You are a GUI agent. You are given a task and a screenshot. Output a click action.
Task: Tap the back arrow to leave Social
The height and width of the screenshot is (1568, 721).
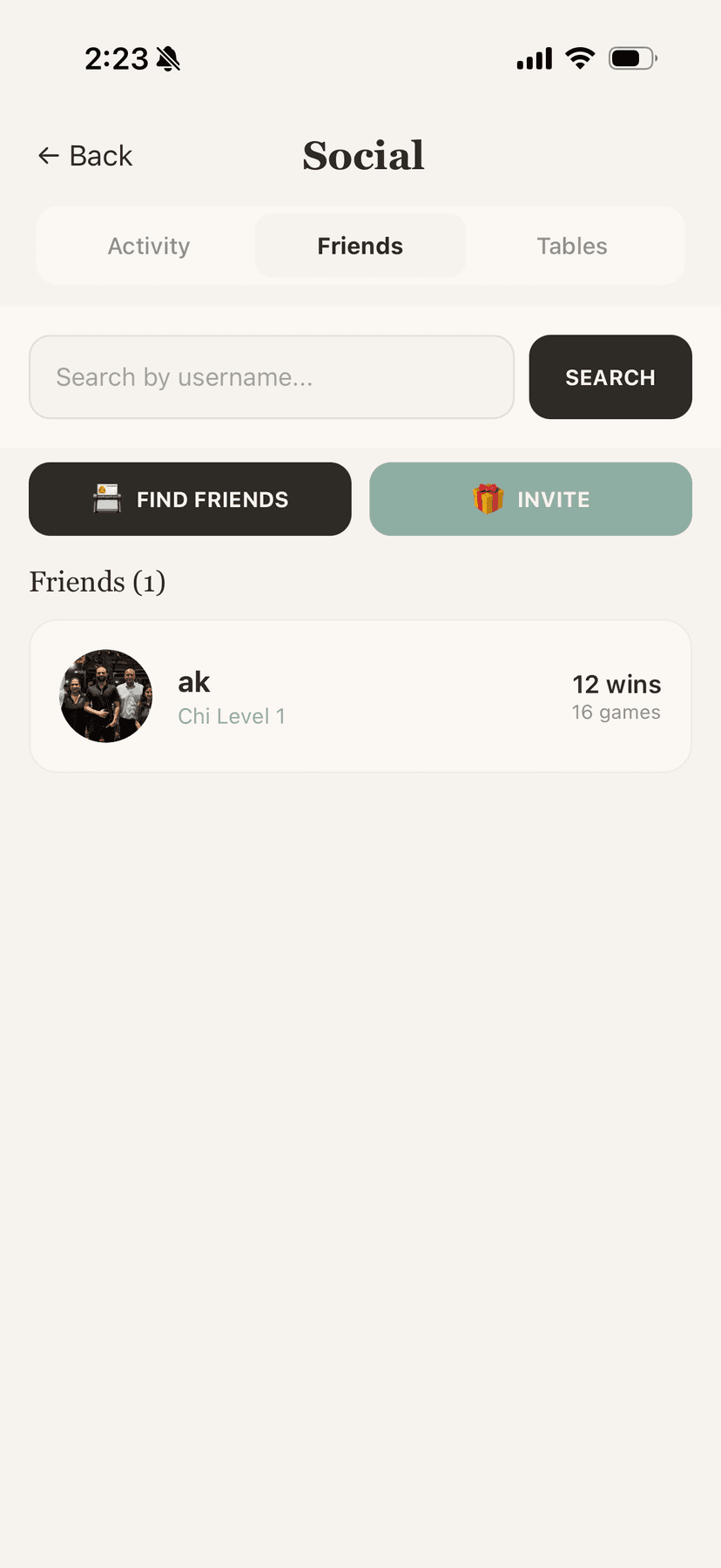point(48,154)
